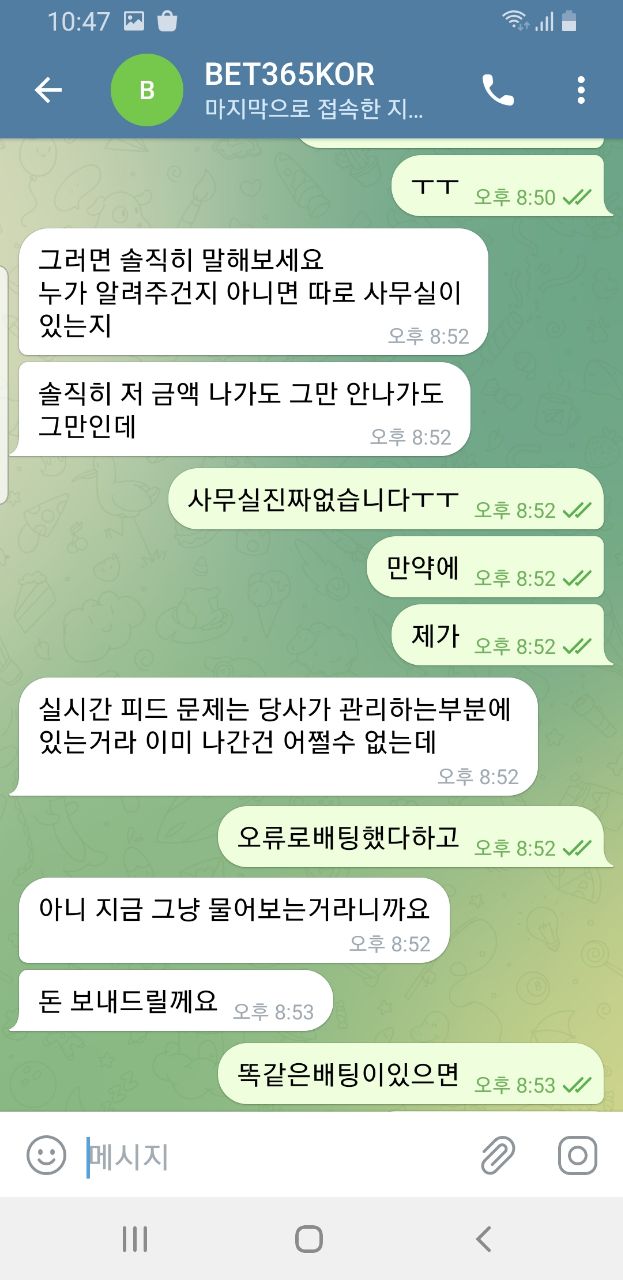Open the camera to record media

577,1156
